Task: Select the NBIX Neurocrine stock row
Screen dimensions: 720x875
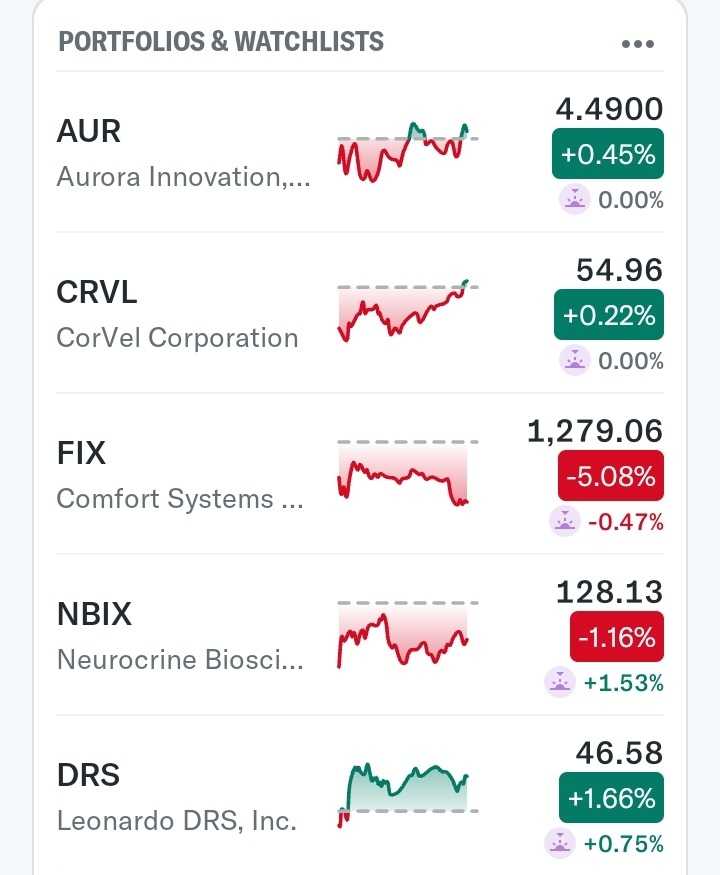Action: (180, 636)
